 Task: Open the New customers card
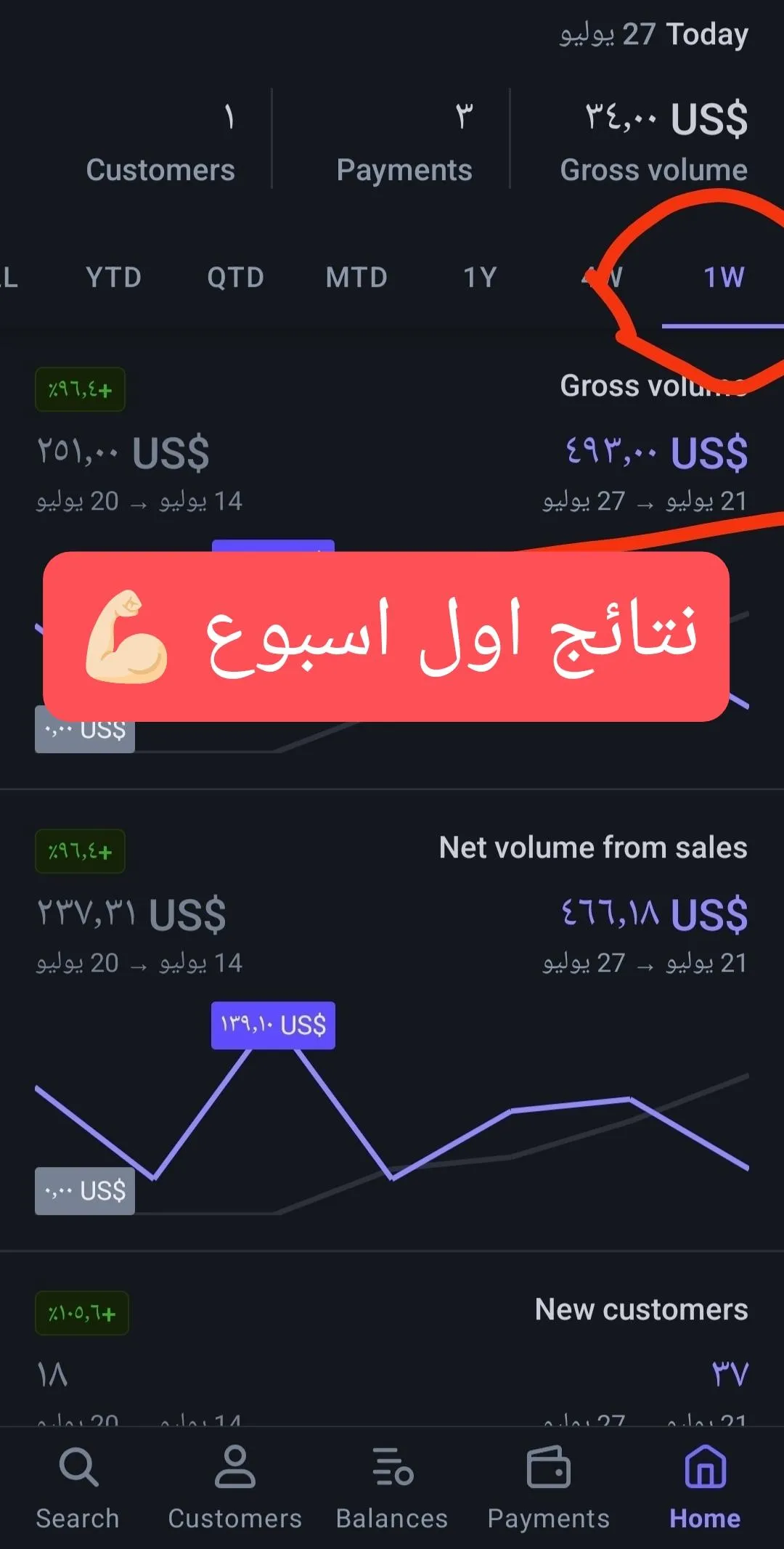[392, 1340]
